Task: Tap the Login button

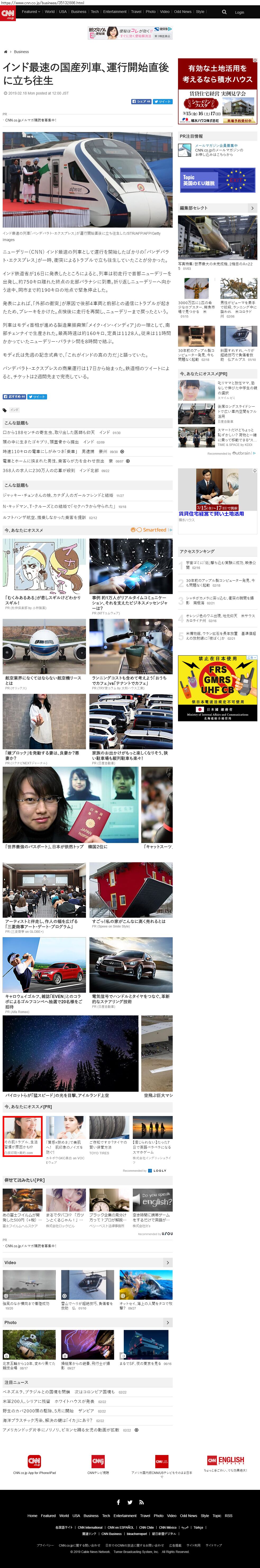Action: (x=239, y=12)
